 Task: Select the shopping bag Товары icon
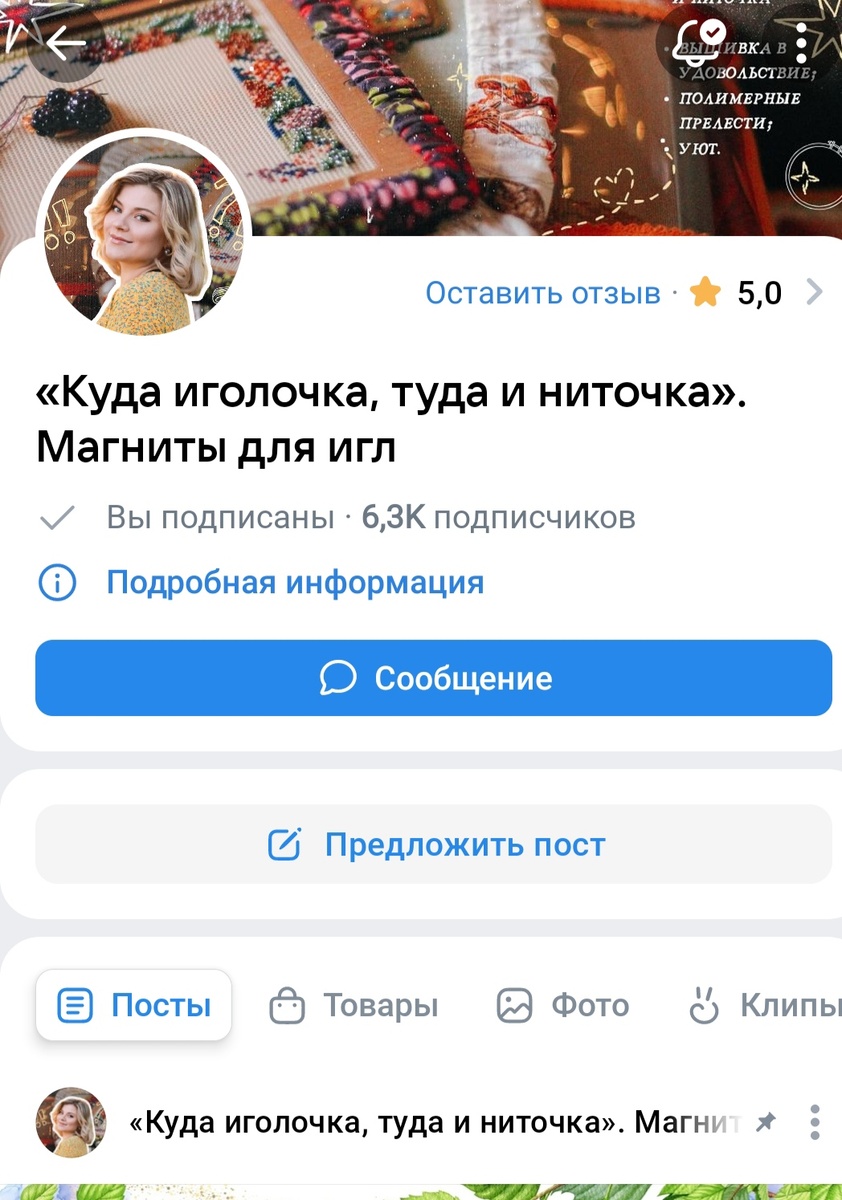tap(289, 1006)
